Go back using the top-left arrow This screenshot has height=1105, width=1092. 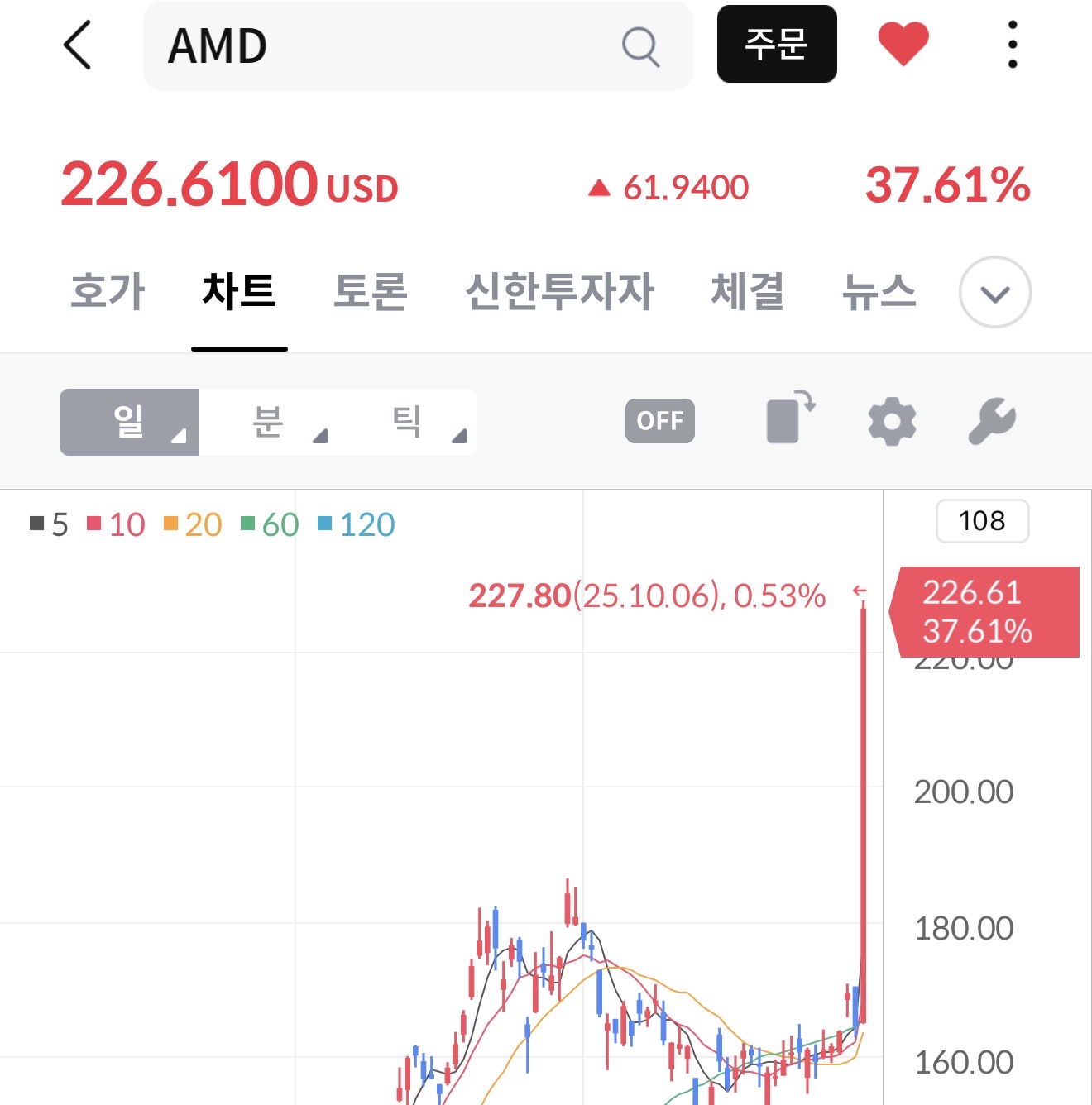pyautogui.click(x=77, y=45)
